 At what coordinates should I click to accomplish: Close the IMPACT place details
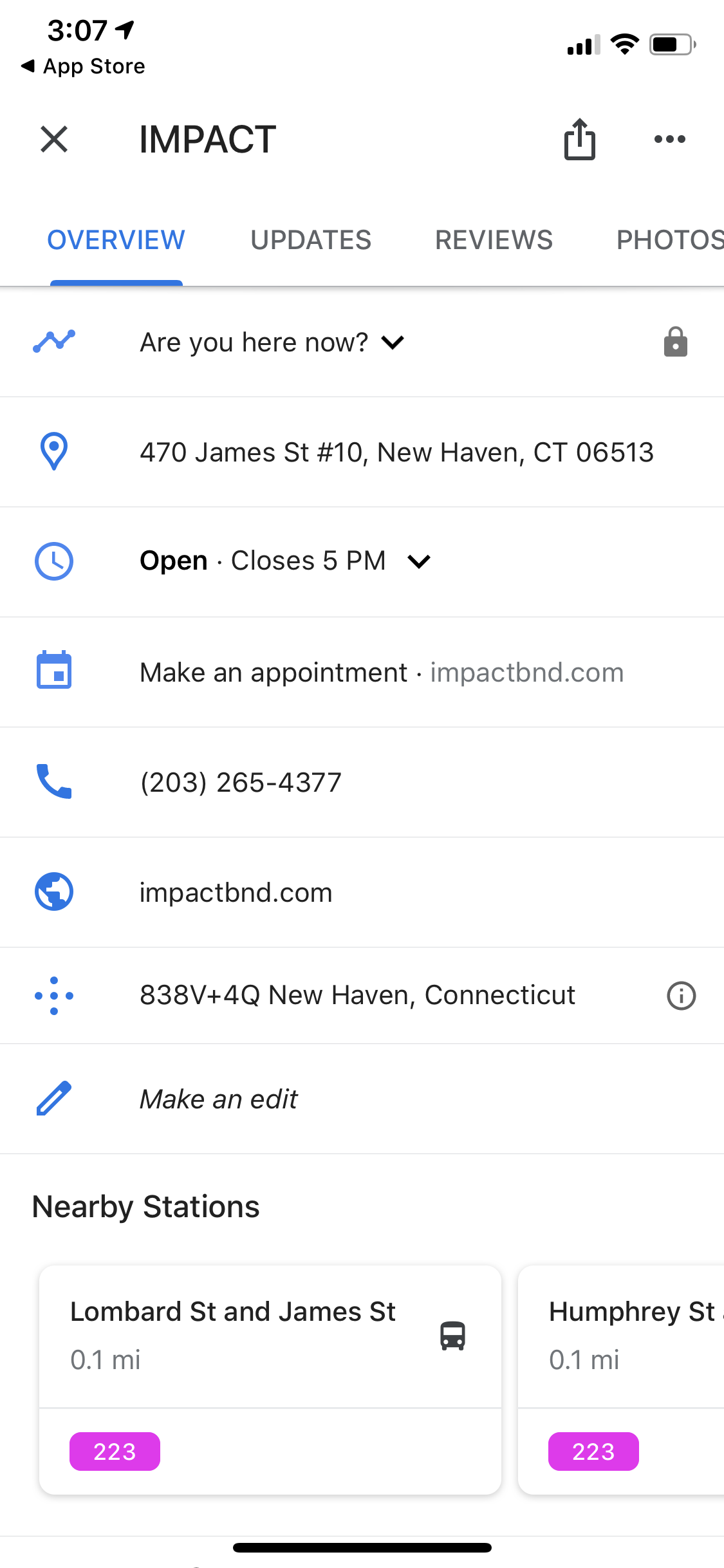click(x=54, y=139)
